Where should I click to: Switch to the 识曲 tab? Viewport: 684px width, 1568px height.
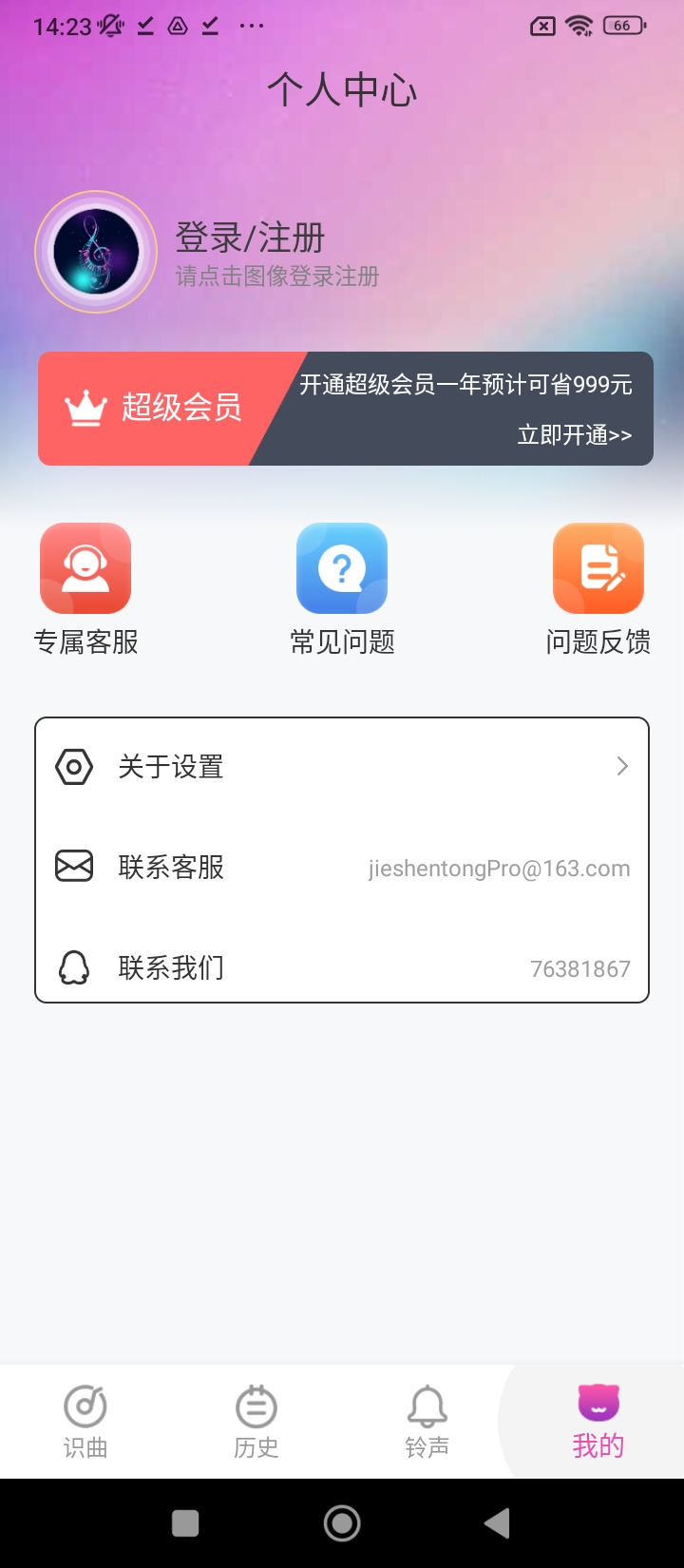click(85, 1422)
